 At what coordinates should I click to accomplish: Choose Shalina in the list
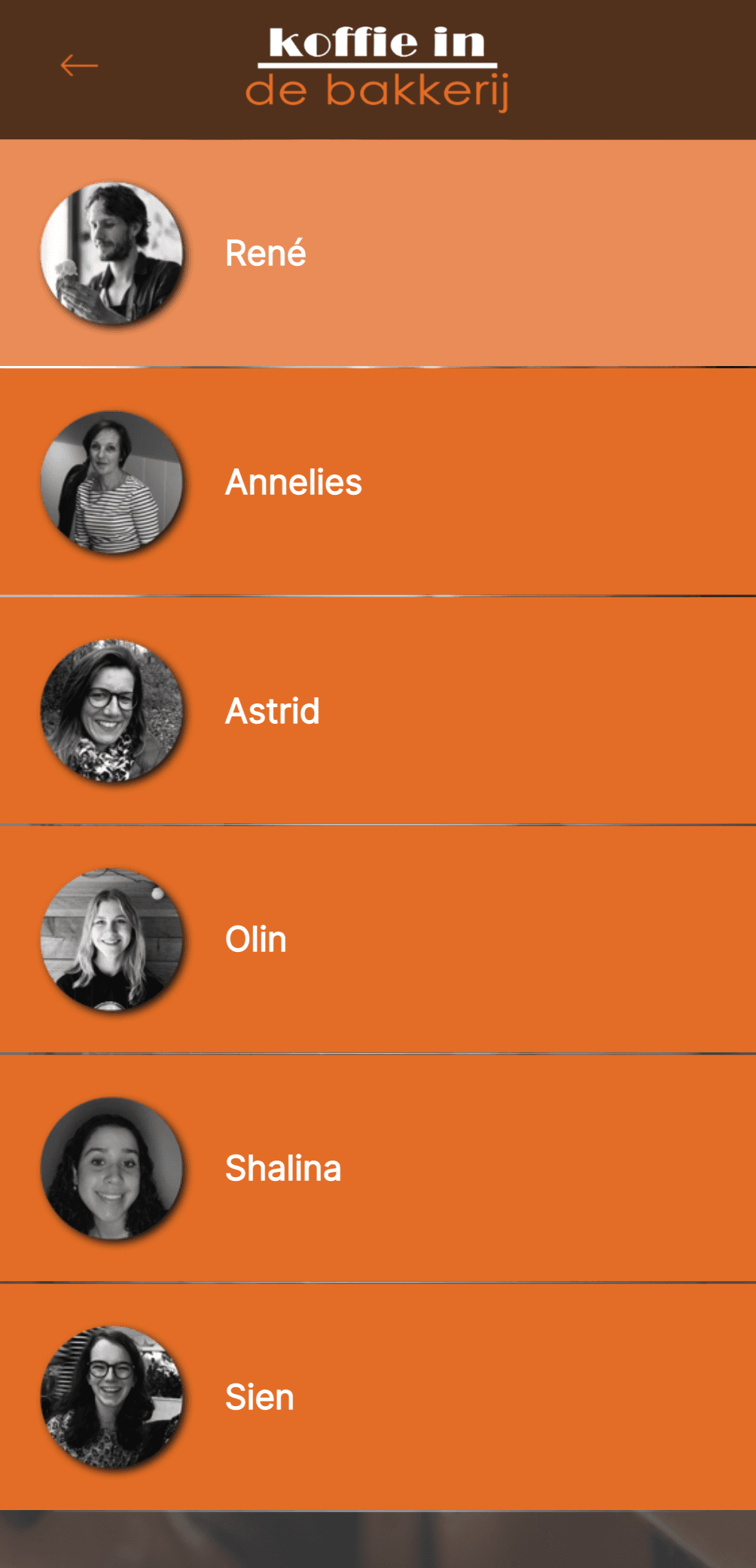(x=376, y=1168)
